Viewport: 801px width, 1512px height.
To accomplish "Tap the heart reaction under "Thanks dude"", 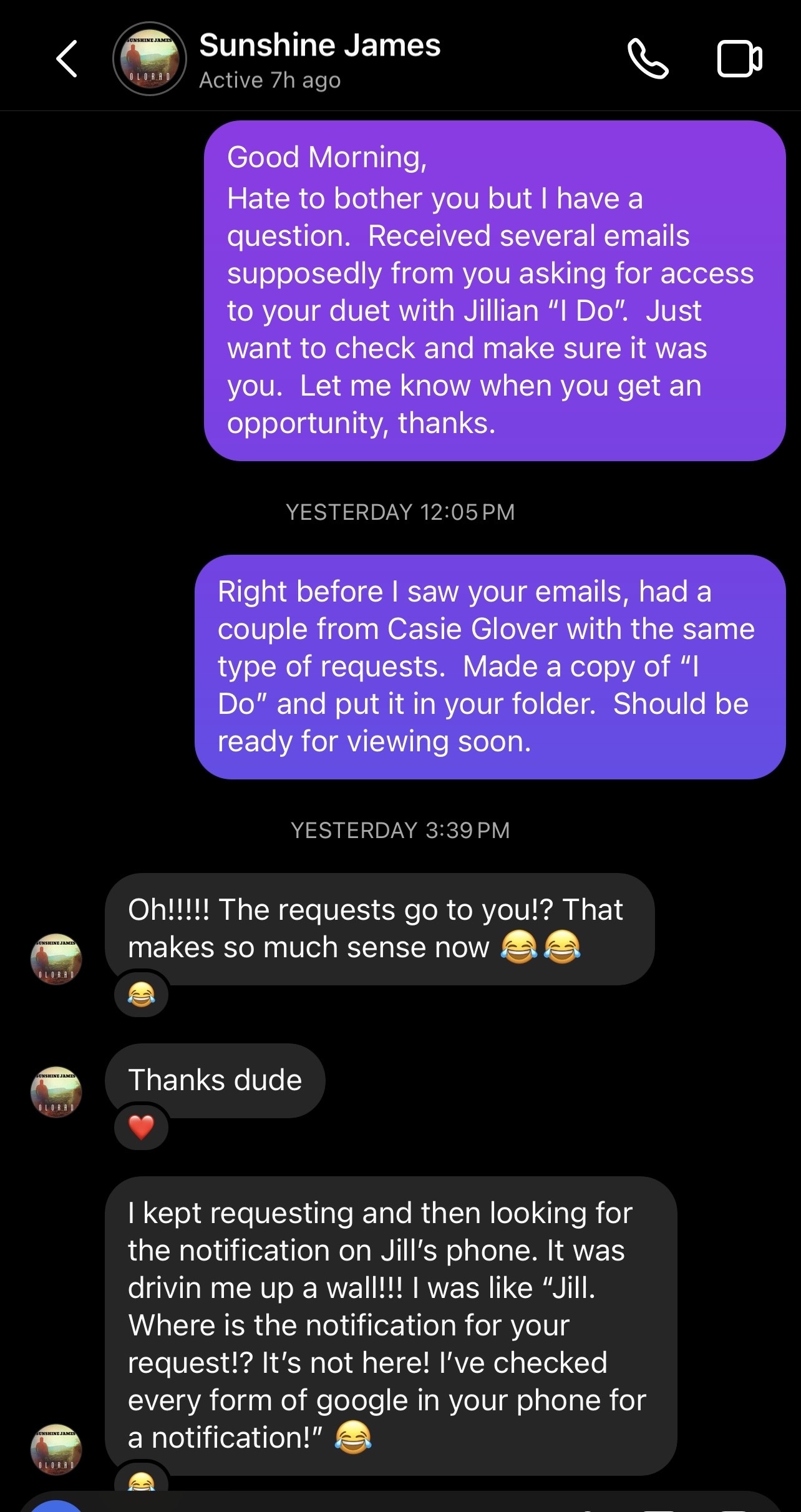I will (x=142, y=1127).
